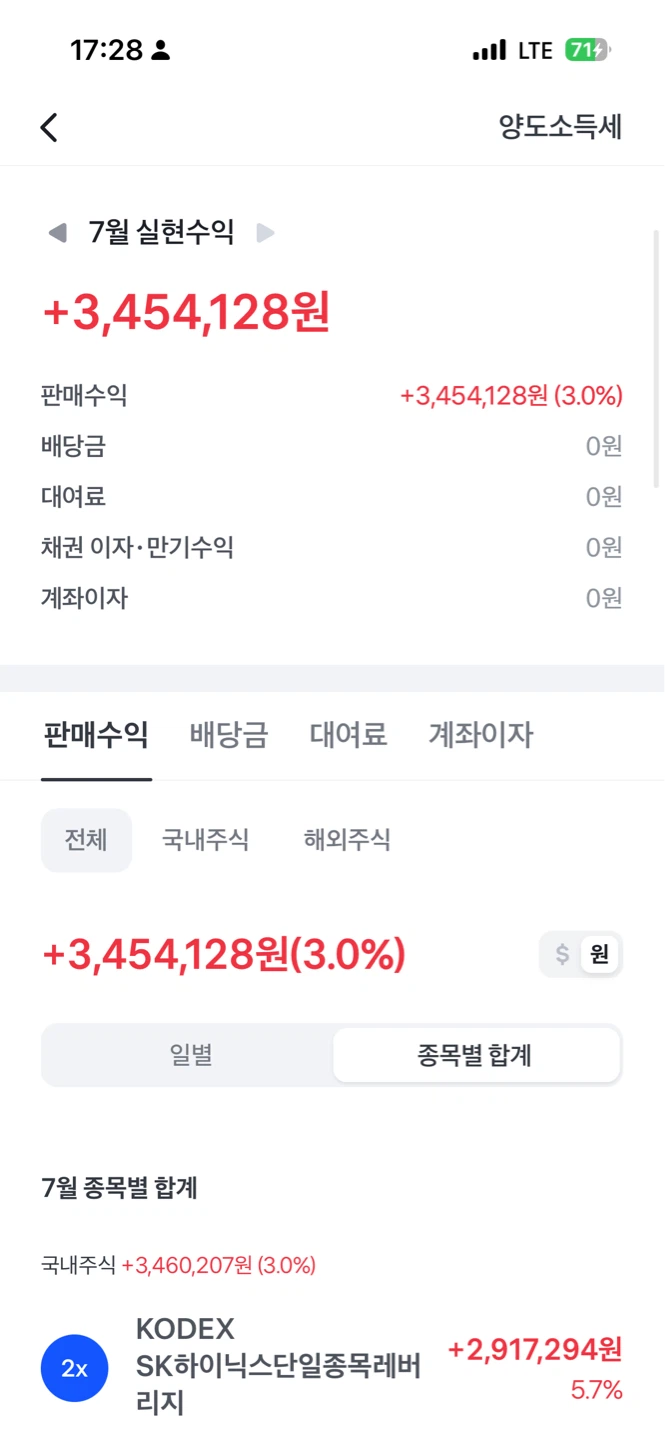Select the 종목별 합계 view
The image size is (665, 1440).
point(476,1055)
